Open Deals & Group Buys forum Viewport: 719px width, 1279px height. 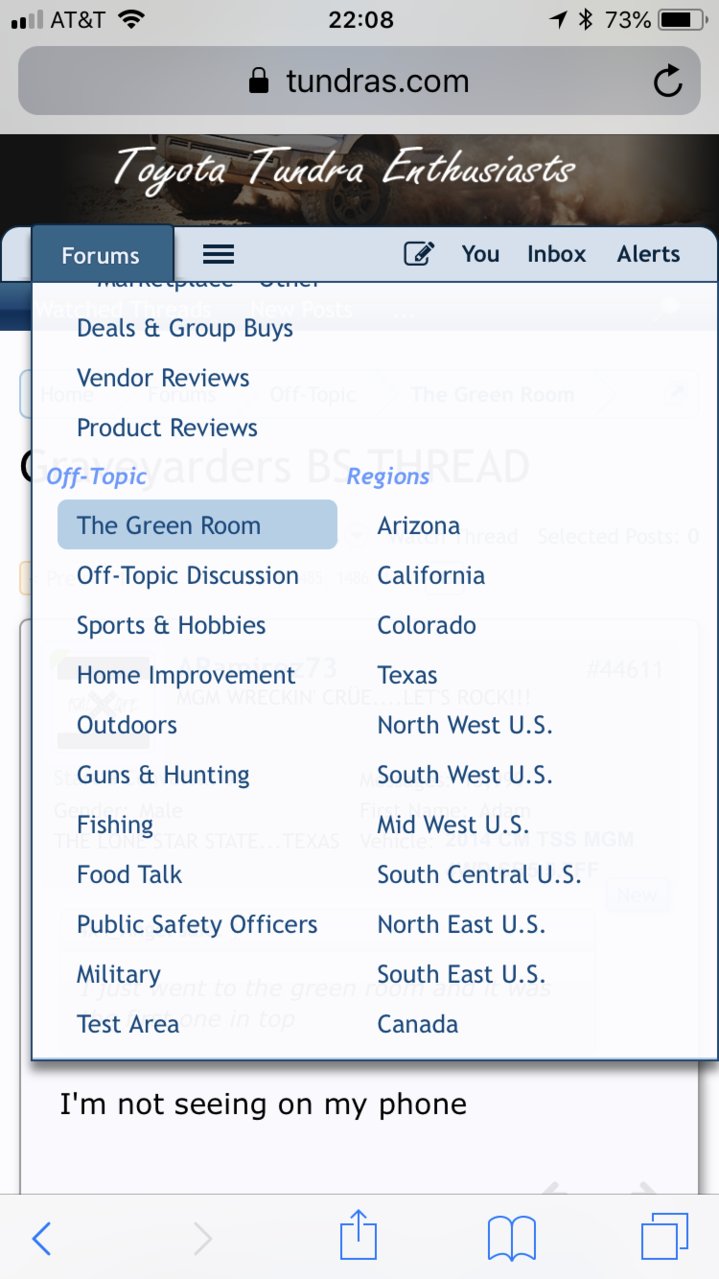coord(185,328)
